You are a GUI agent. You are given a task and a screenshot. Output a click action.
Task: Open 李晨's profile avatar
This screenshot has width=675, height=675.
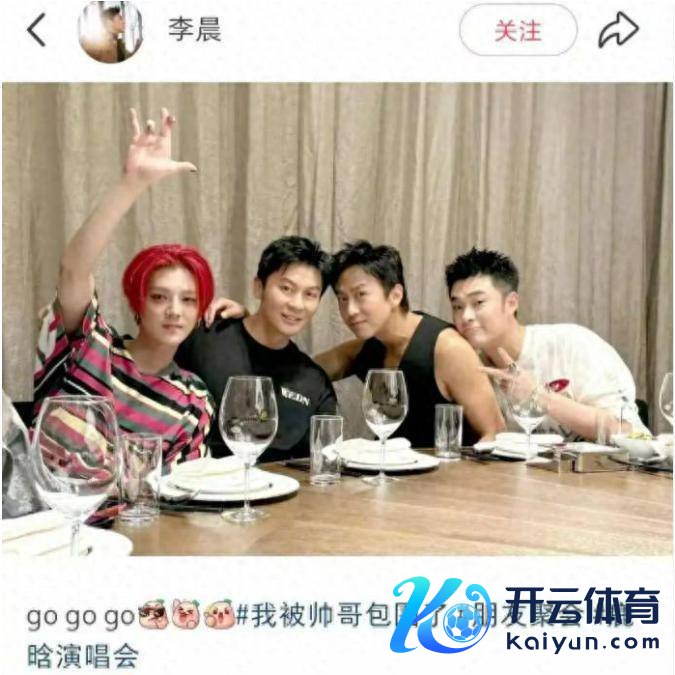(109, 31)
